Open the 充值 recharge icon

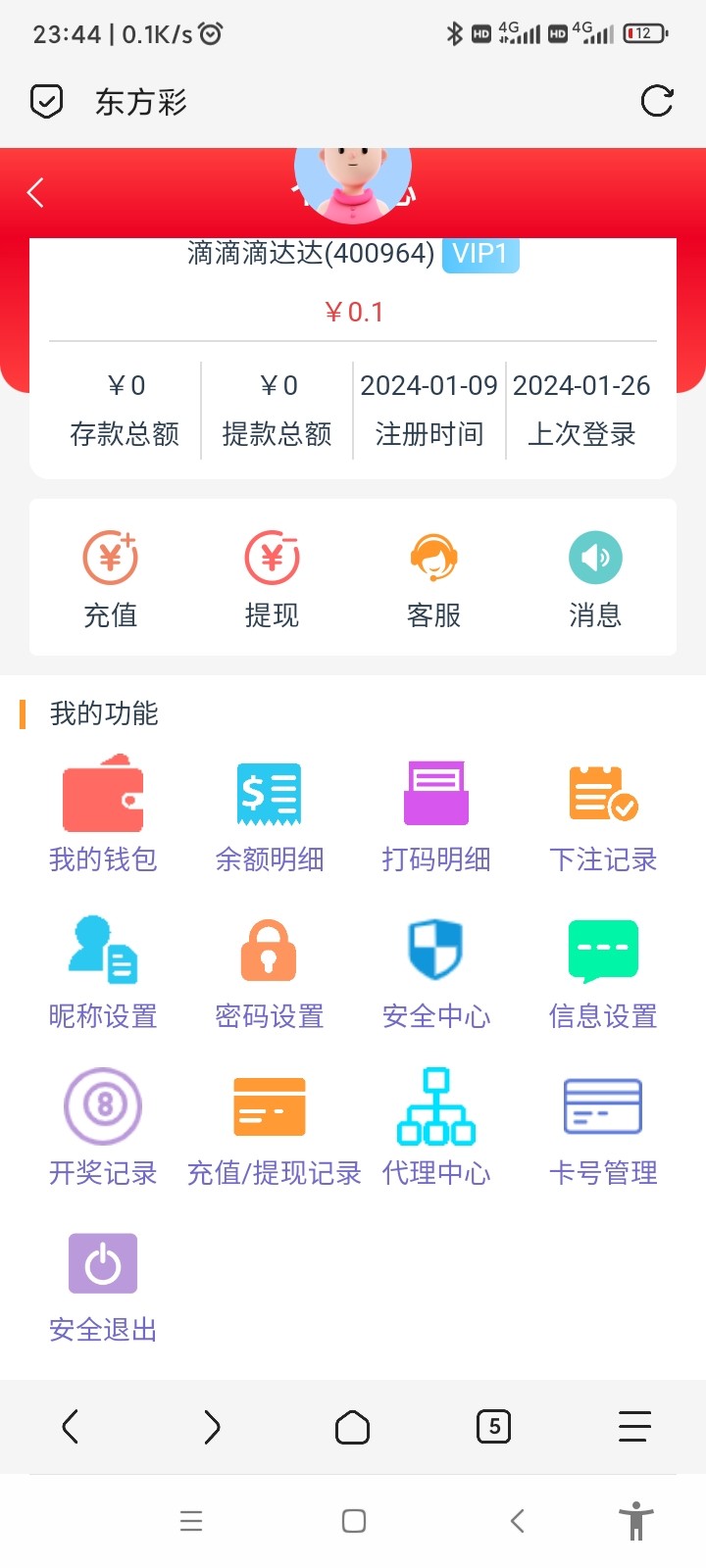pos(111,573)
